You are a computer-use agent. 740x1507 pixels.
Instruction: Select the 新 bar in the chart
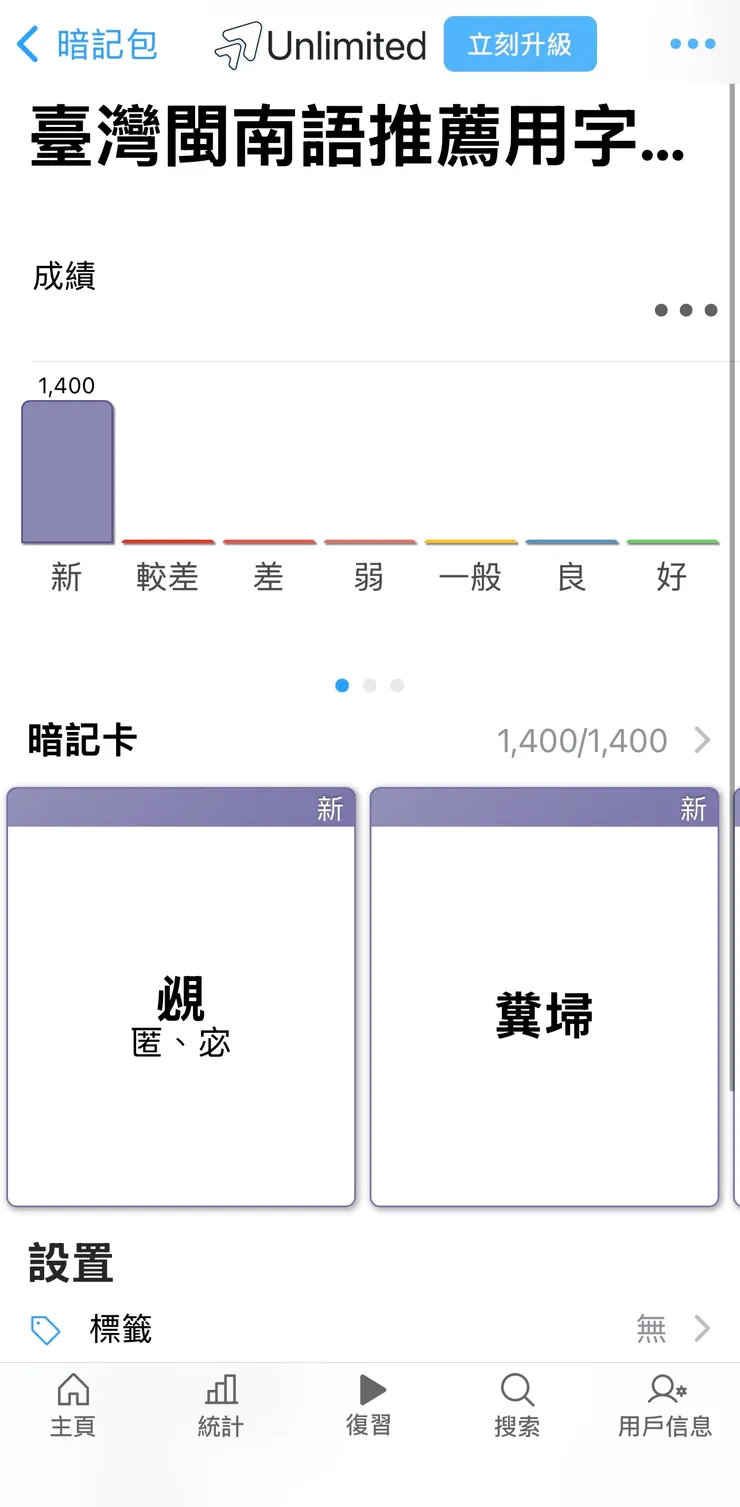pyautogui.click(x=66, y=468)
